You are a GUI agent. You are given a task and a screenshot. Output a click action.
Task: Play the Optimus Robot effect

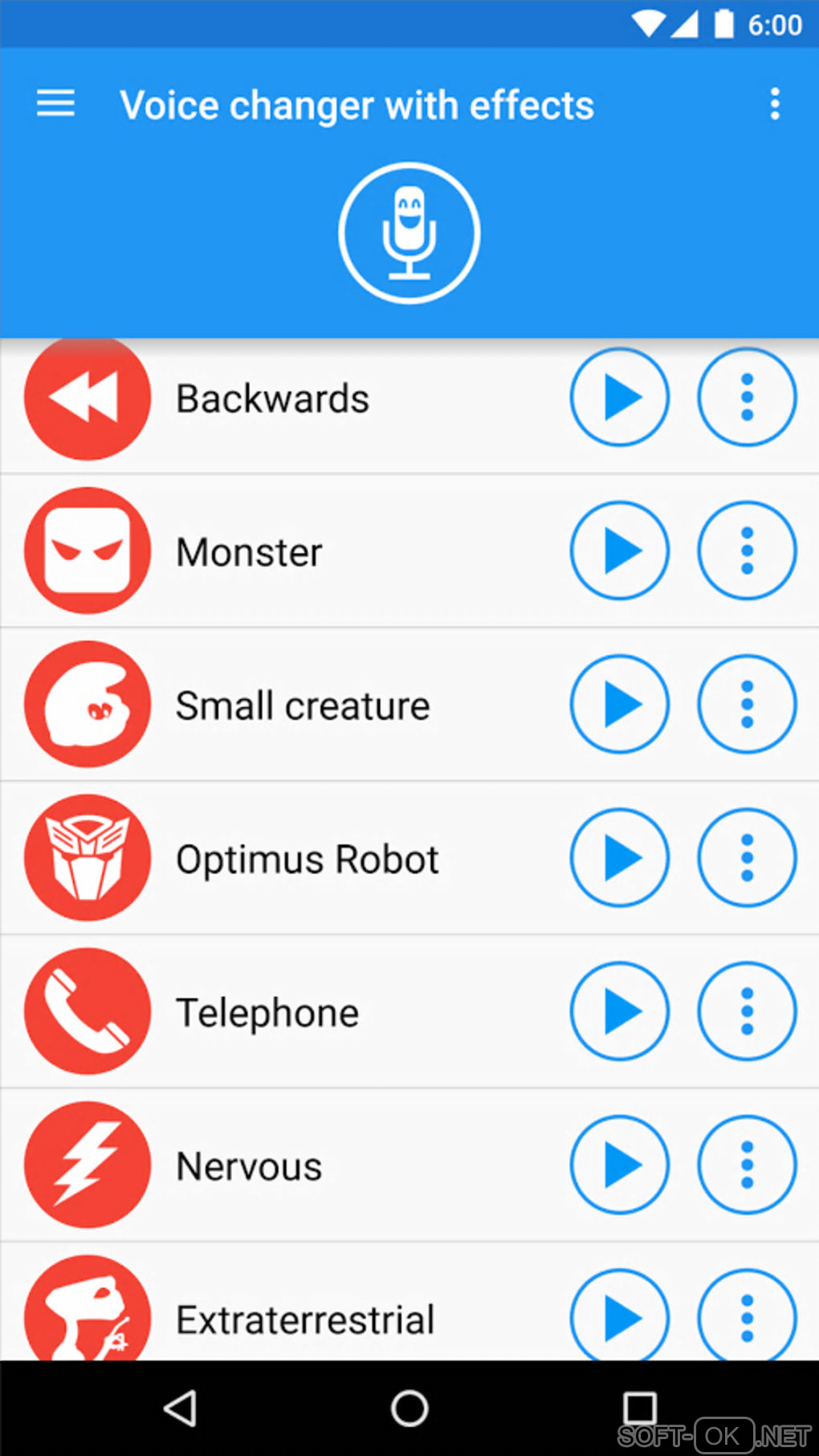(x=619, y=858)
